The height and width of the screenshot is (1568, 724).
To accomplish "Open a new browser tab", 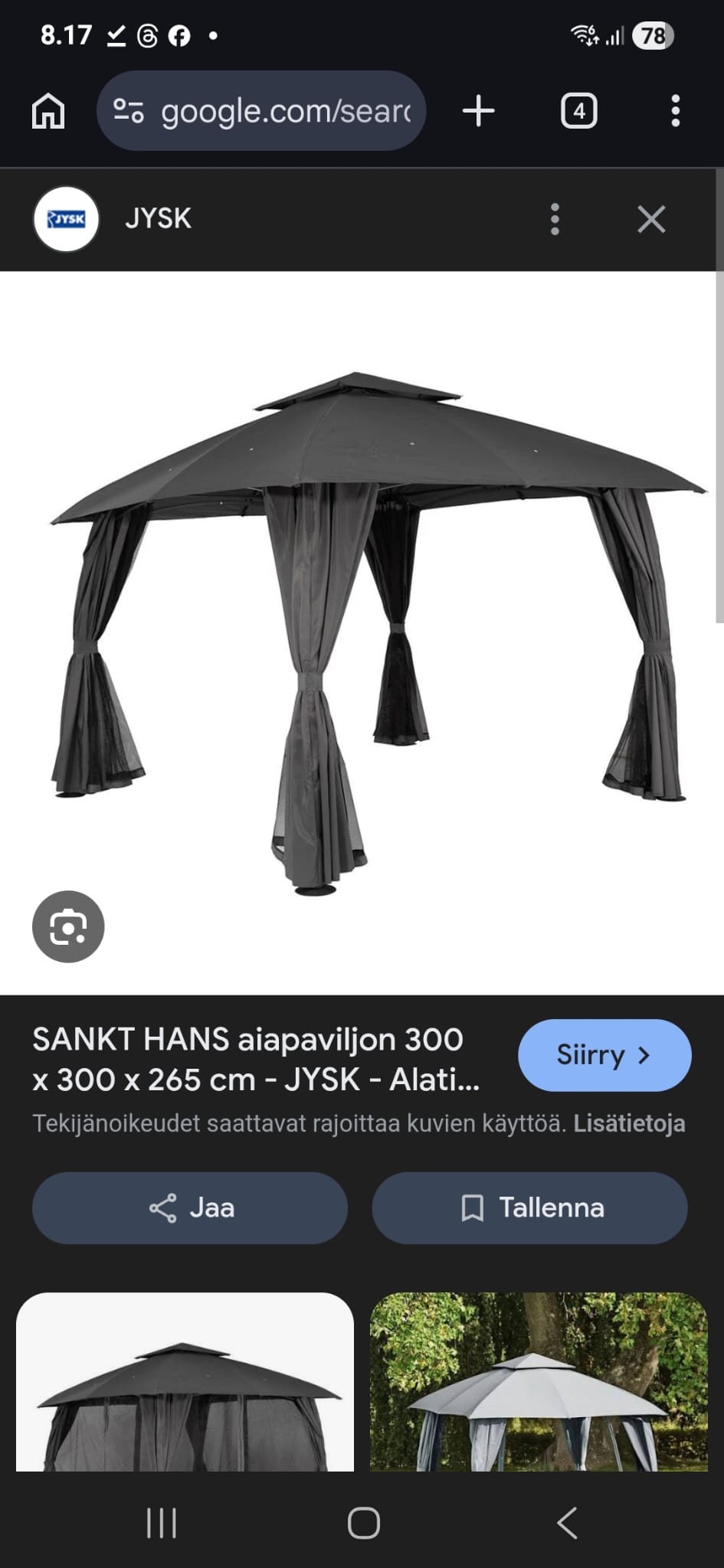I will point(479,111).
